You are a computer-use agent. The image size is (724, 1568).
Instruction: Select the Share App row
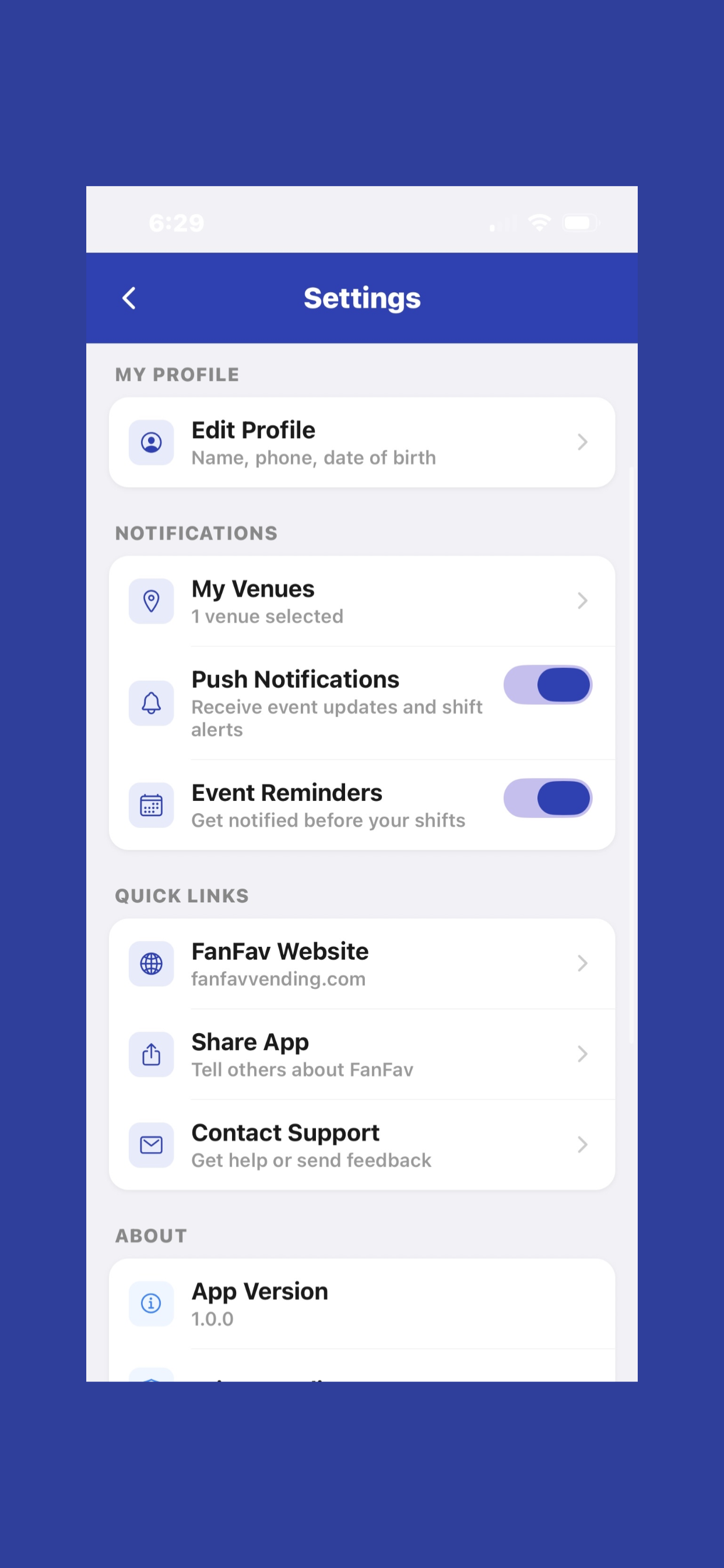coord(362,1054)
